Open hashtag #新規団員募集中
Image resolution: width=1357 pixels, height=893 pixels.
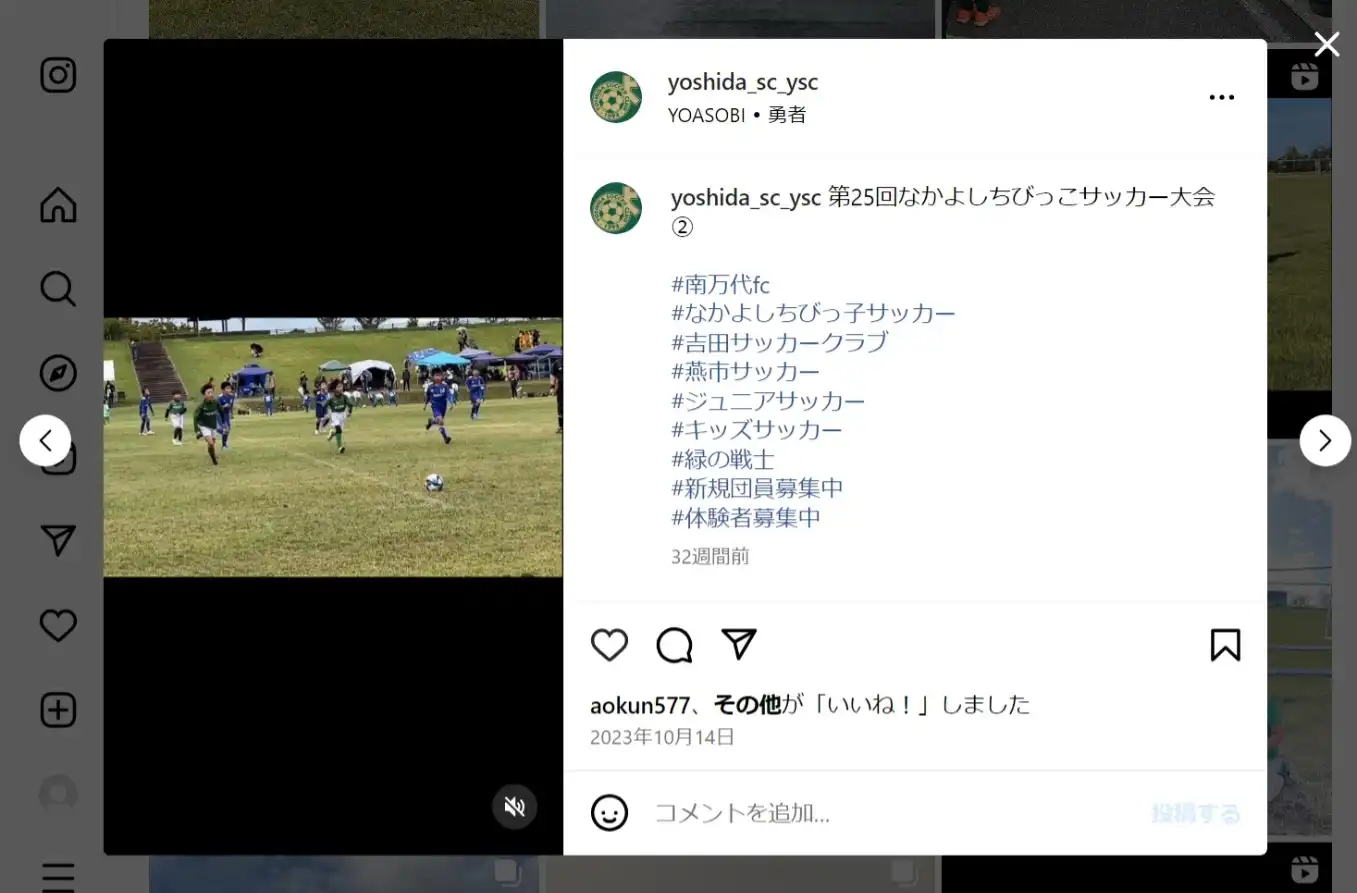(757, 488)
